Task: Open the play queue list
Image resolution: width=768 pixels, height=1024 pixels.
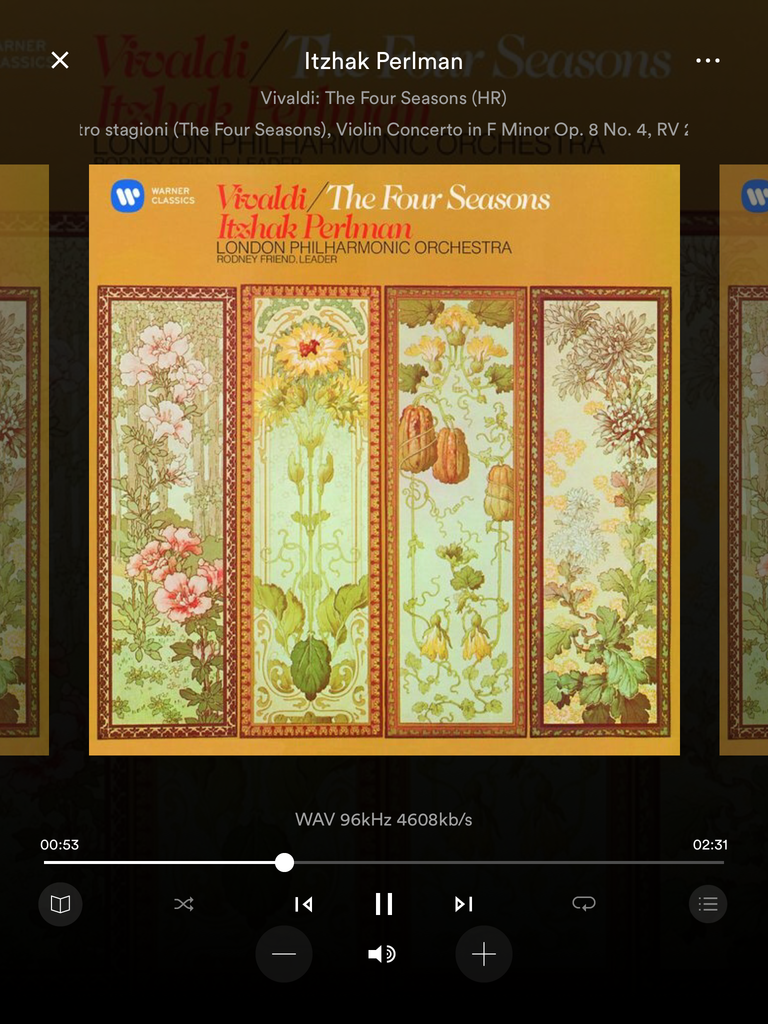Action: tap(707, 904)
